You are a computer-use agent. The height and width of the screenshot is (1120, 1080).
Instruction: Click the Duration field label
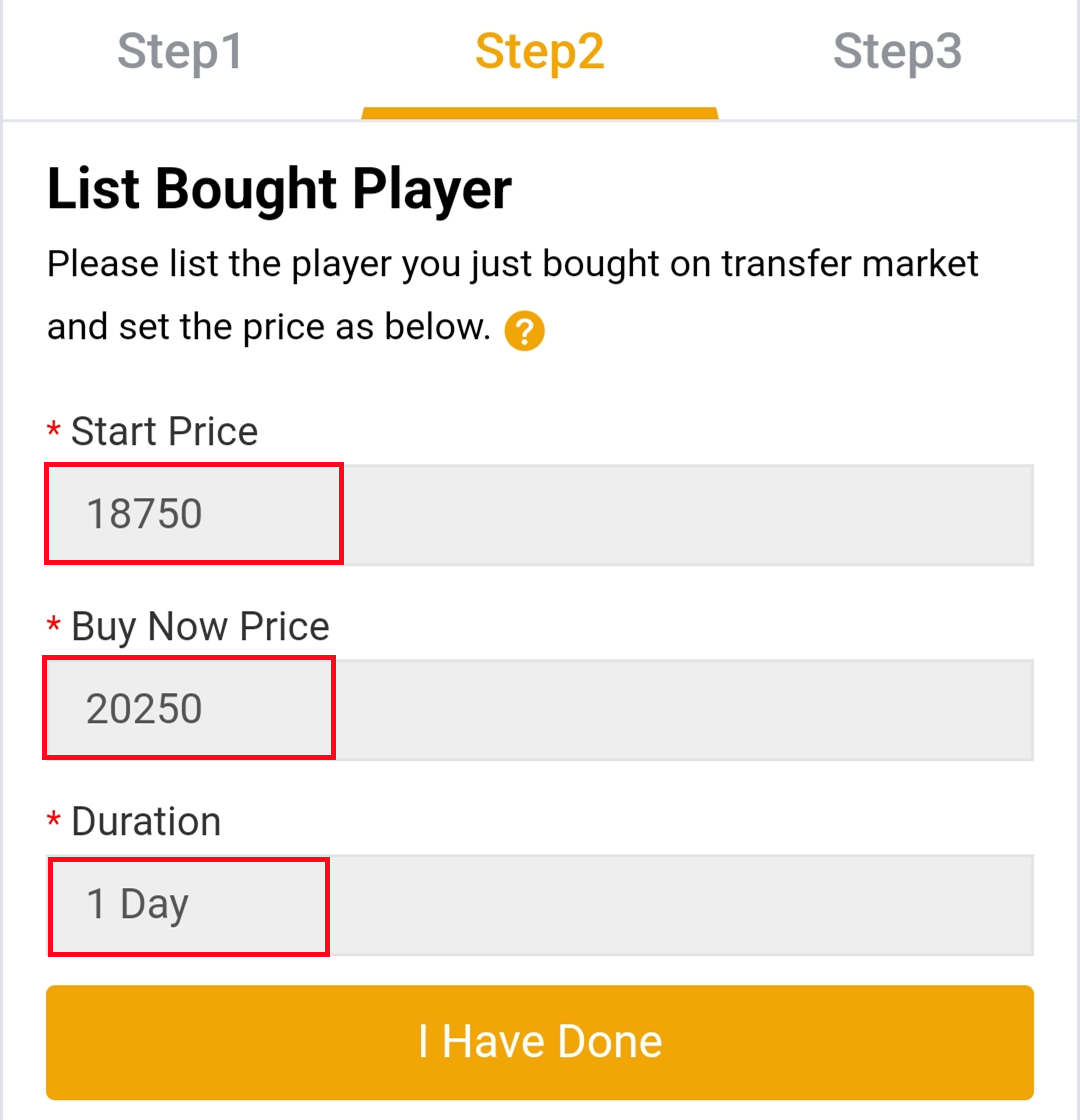[x=146, y=821]
